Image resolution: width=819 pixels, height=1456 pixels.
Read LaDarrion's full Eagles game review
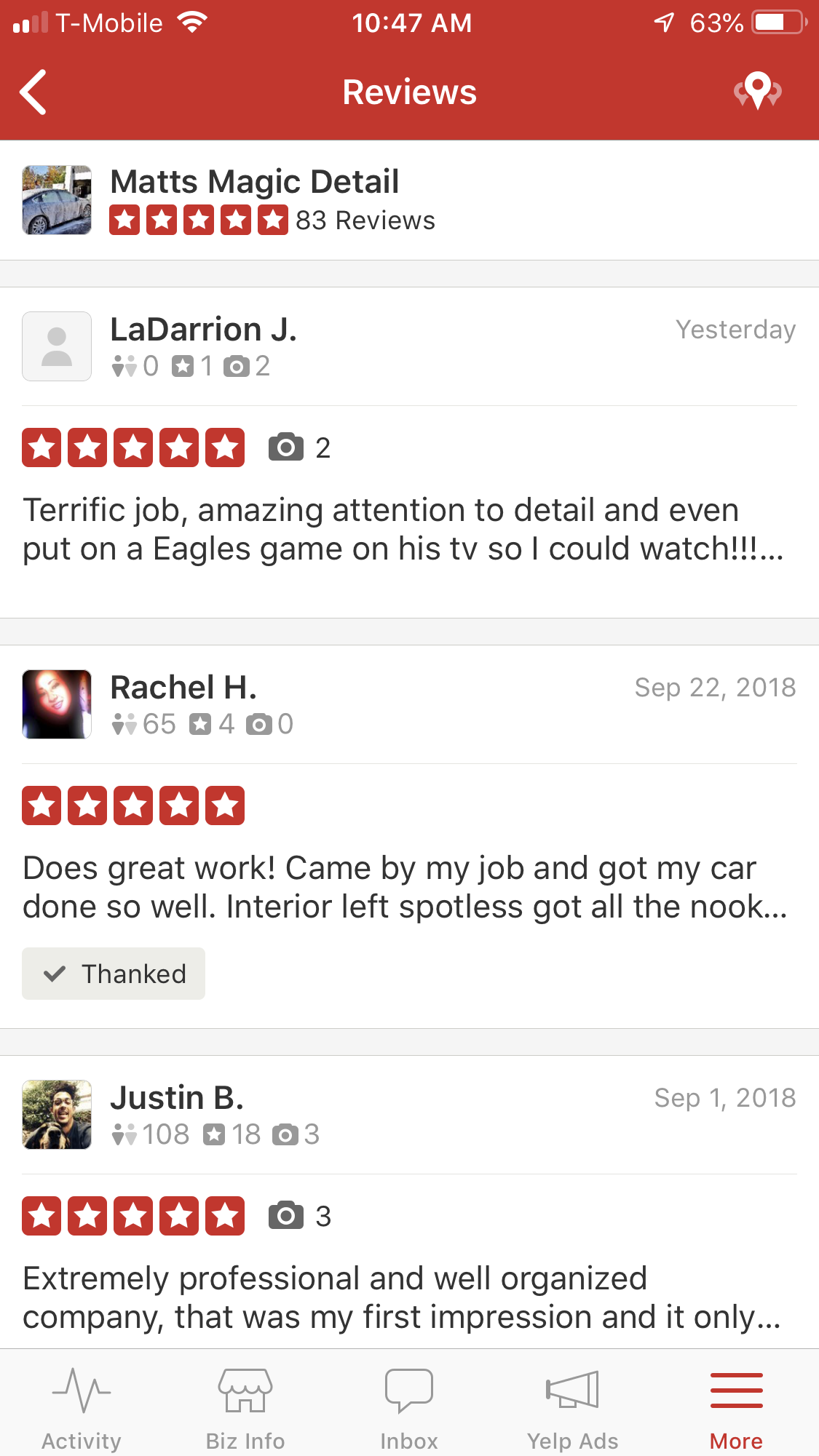click(403, 530)
